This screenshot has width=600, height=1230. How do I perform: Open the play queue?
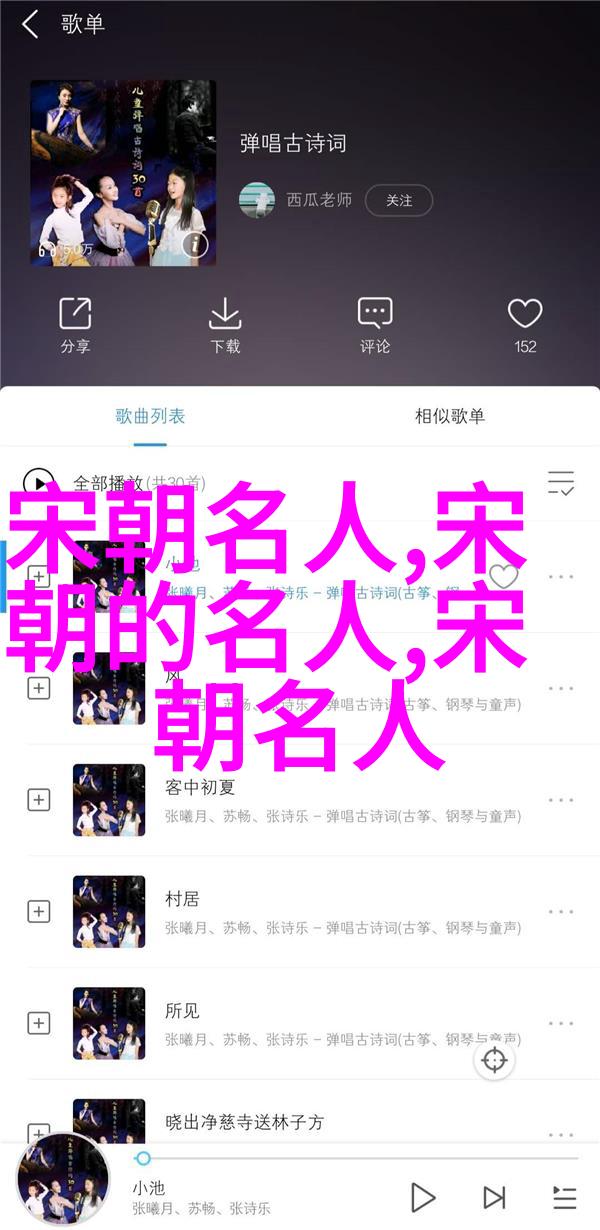point(564,1197)
